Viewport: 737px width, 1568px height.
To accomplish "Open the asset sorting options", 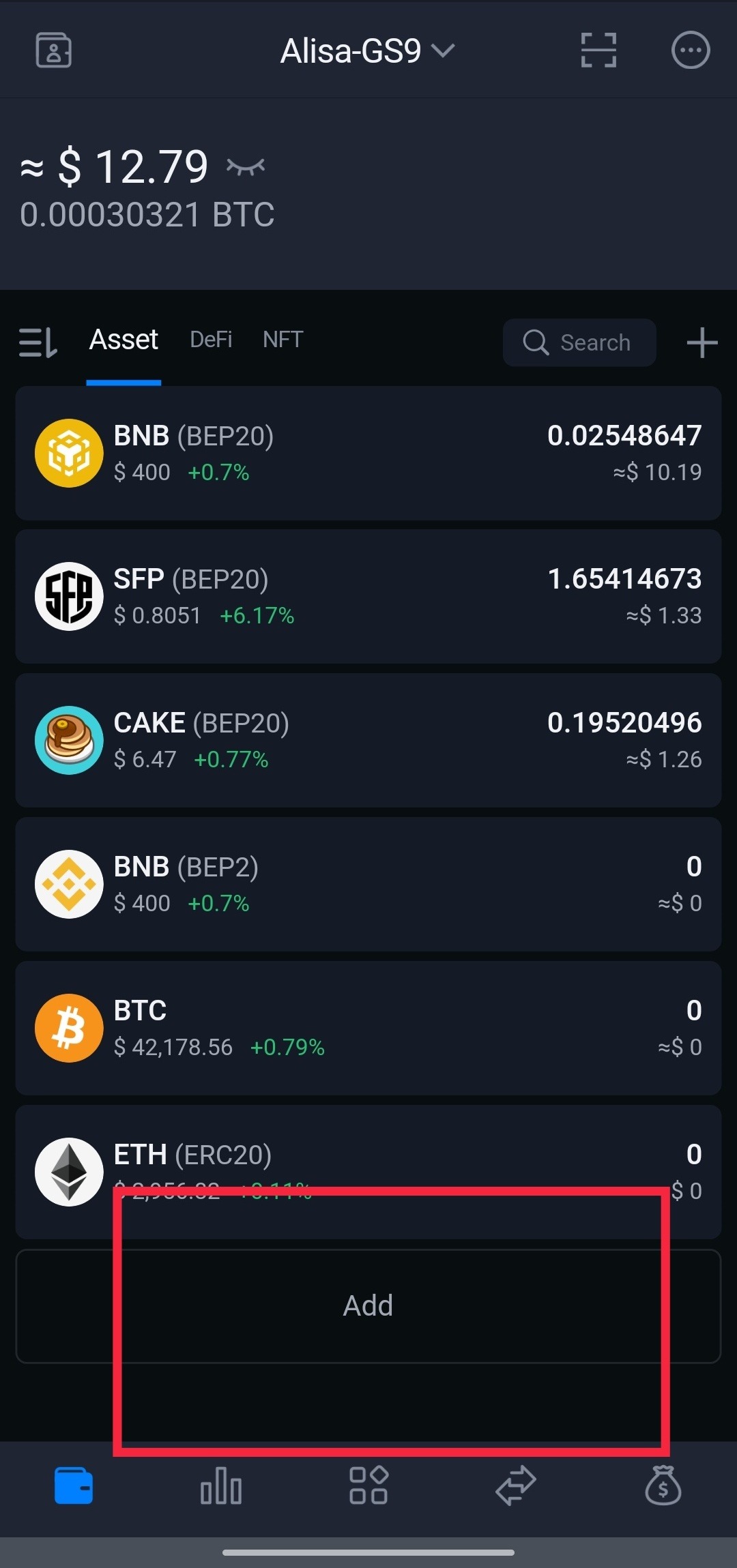I will pyautogui.click(x=38, y=342).
